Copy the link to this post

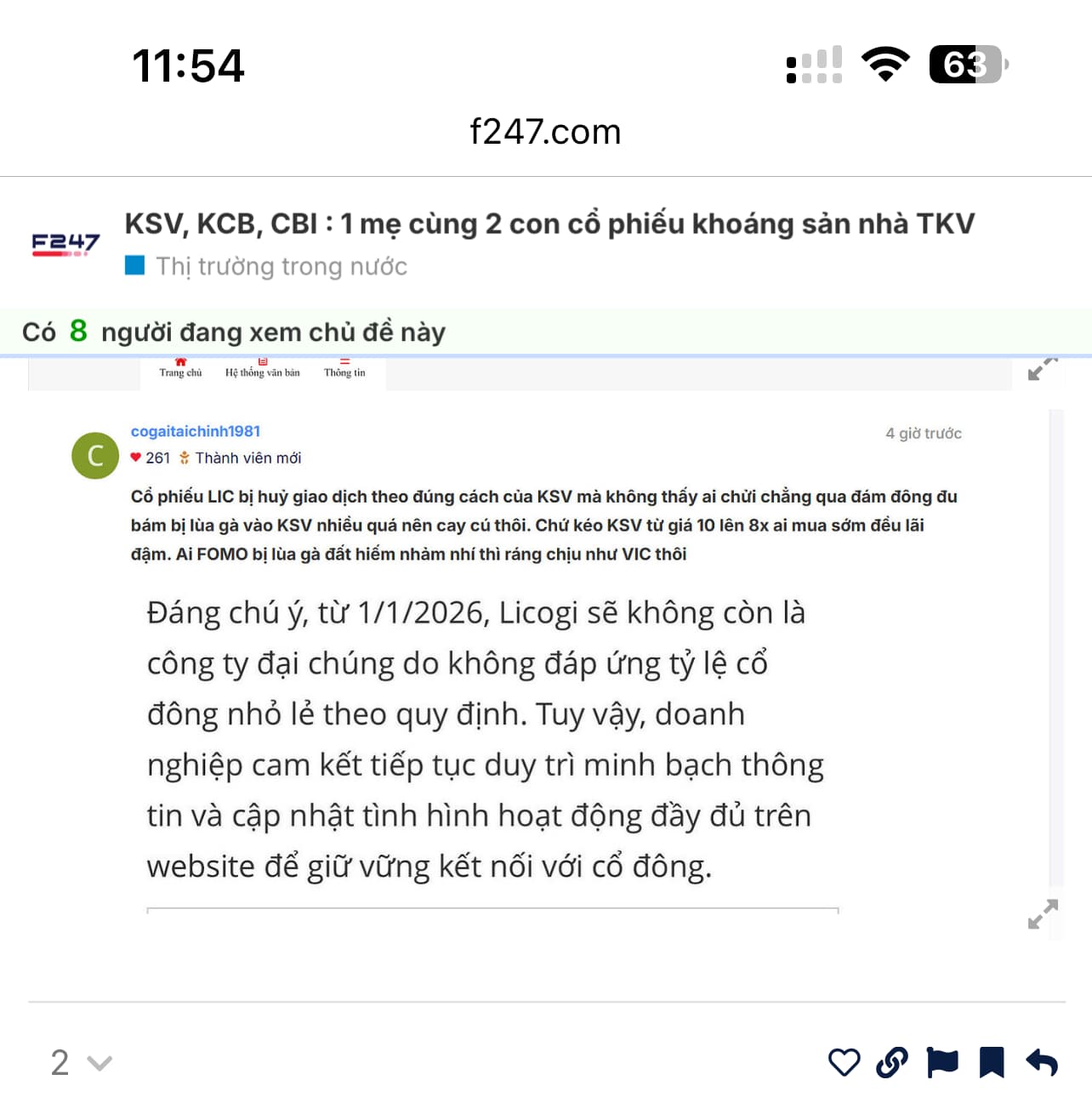coord(892,1062)
